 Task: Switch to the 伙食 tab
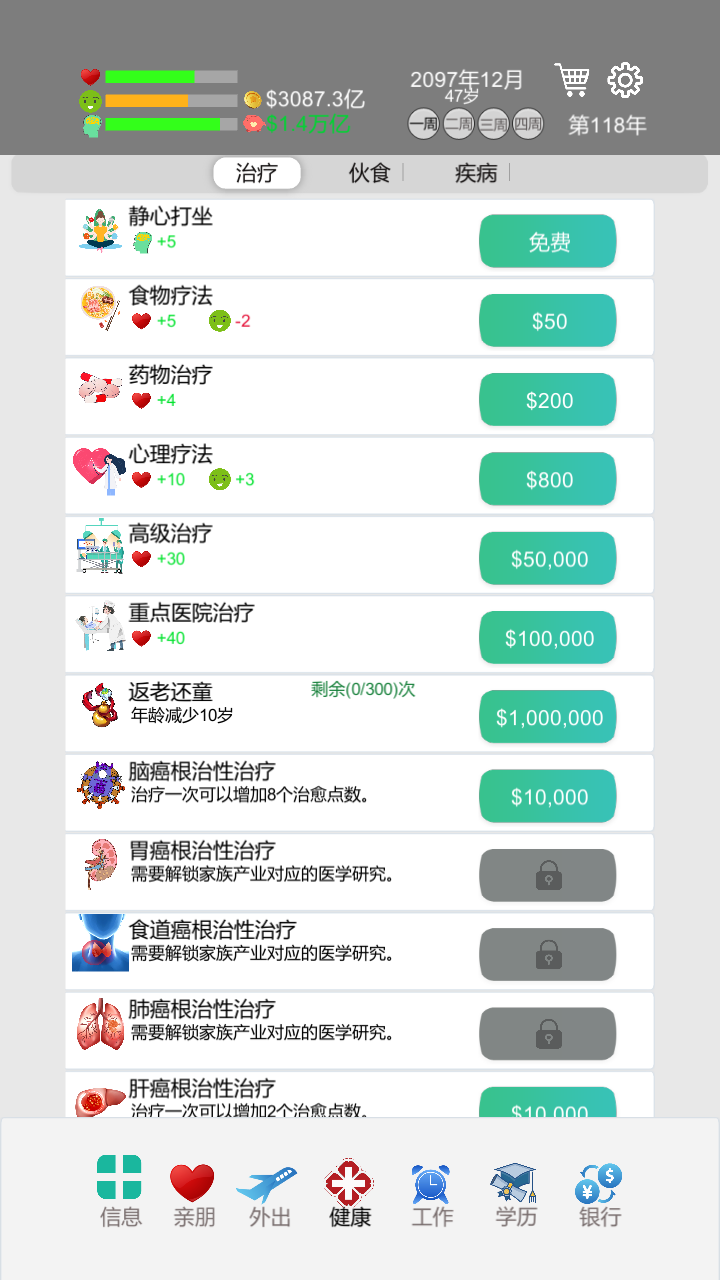(x=369, y=173)
